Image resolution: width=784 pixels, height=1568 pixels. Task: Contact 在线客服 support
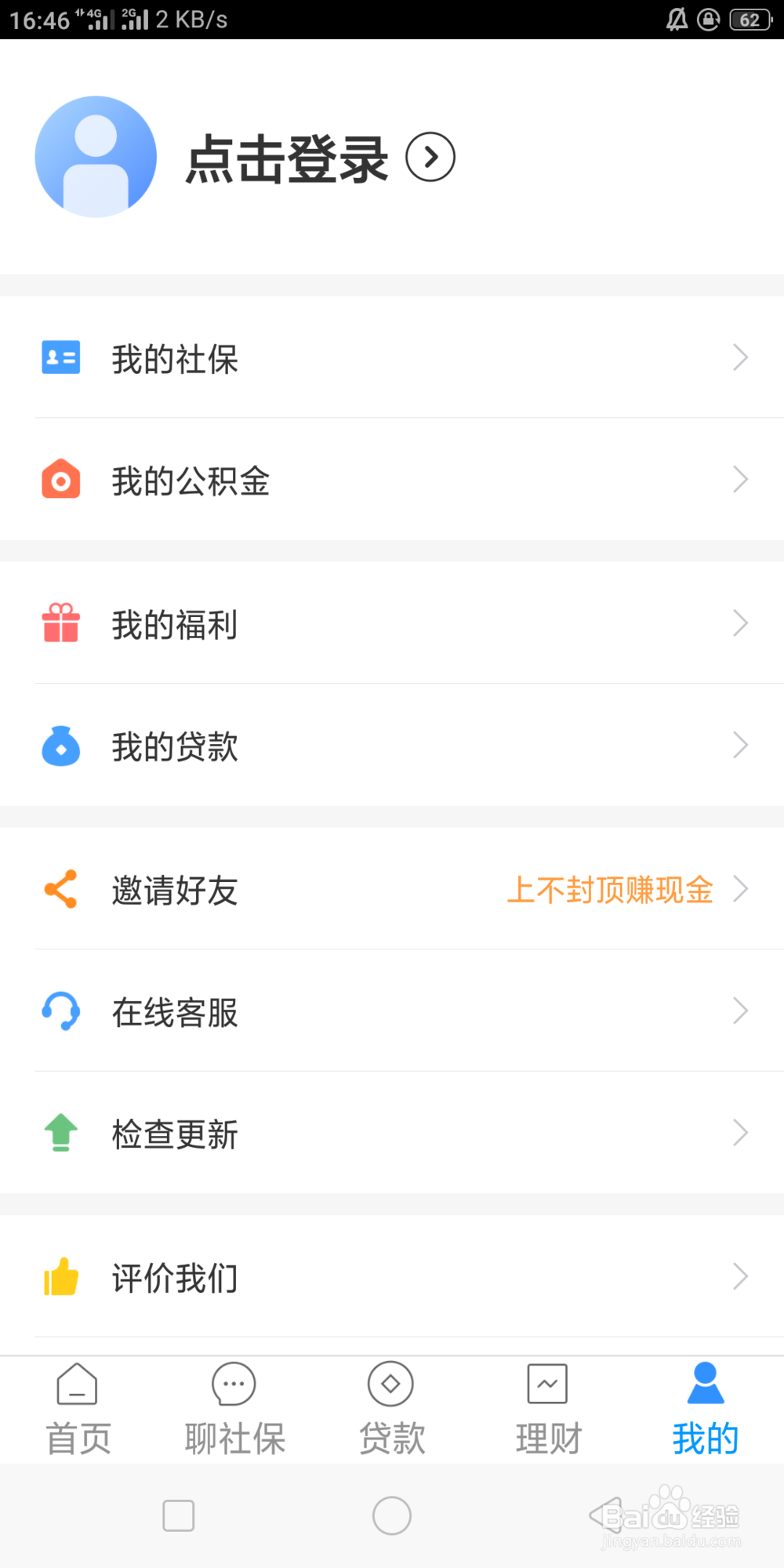[392, 1011]
